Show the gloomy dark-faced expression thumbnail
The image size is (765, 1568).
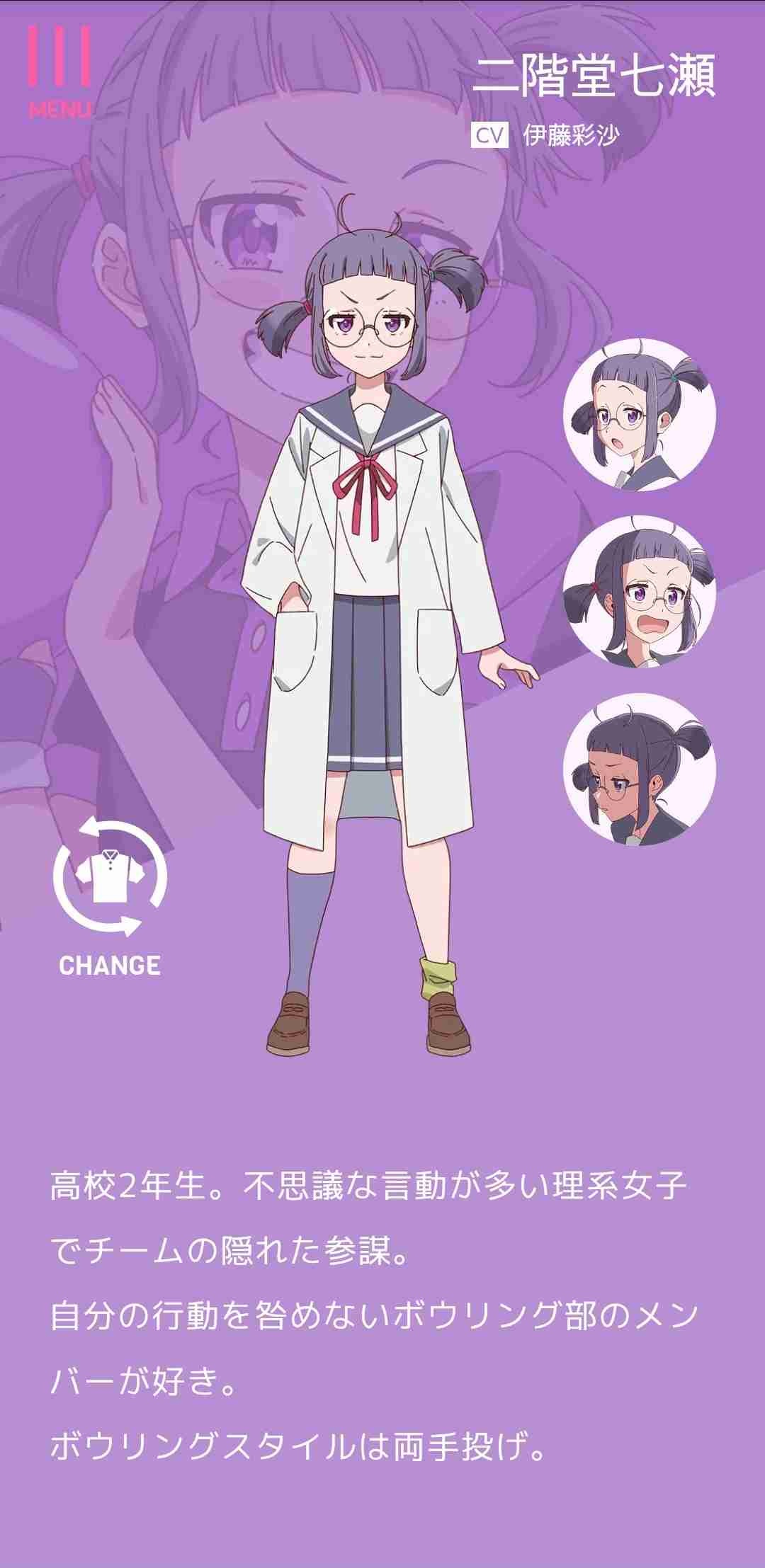639,769
